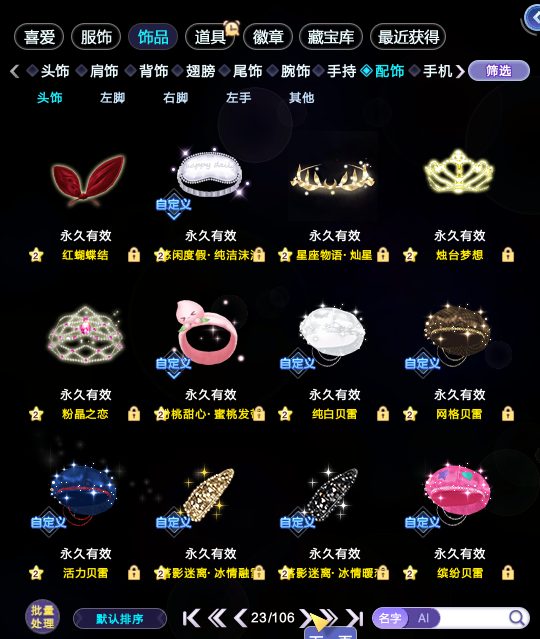Tap the search magnifier icon
The image size is (540, 639).
point(517,618)
